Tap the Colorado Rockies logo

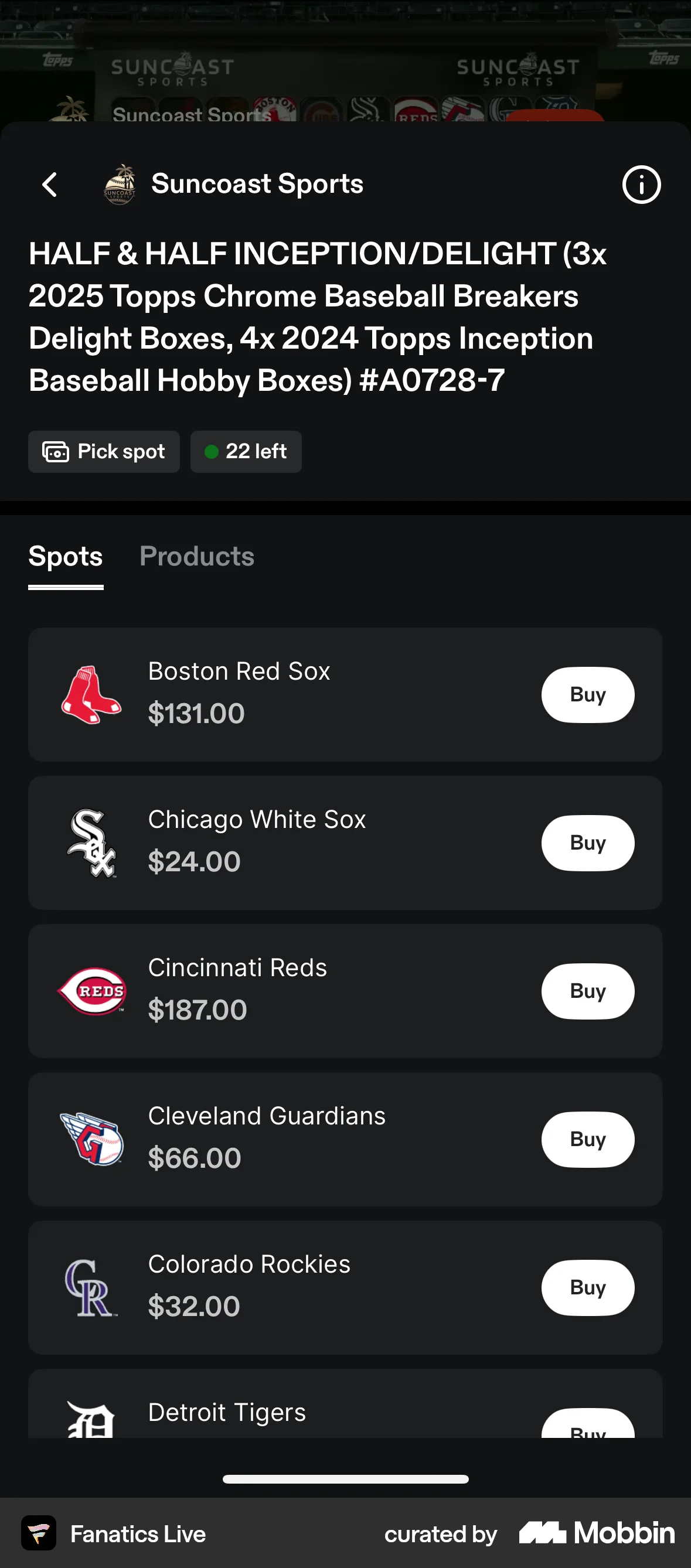click(x=91, y=1288)
